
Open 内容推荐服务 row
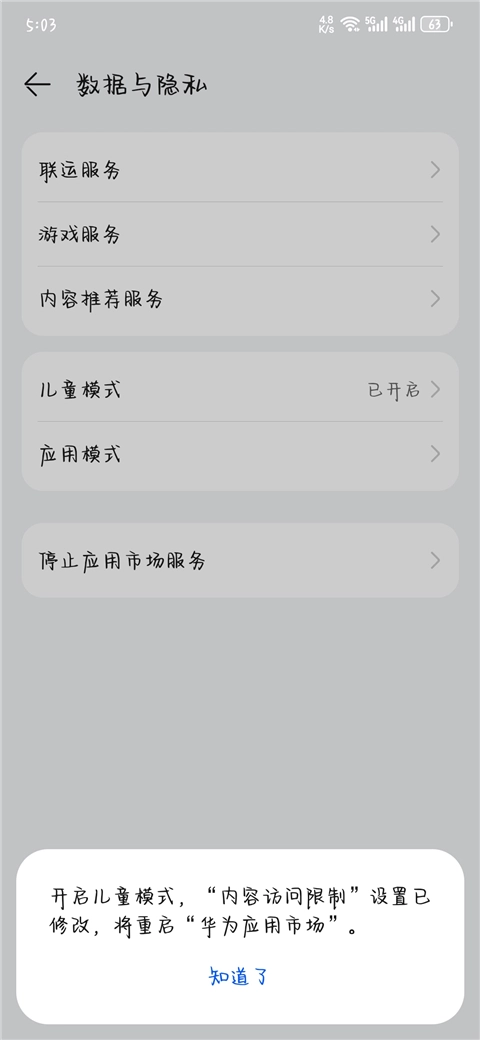coord(240,299)
